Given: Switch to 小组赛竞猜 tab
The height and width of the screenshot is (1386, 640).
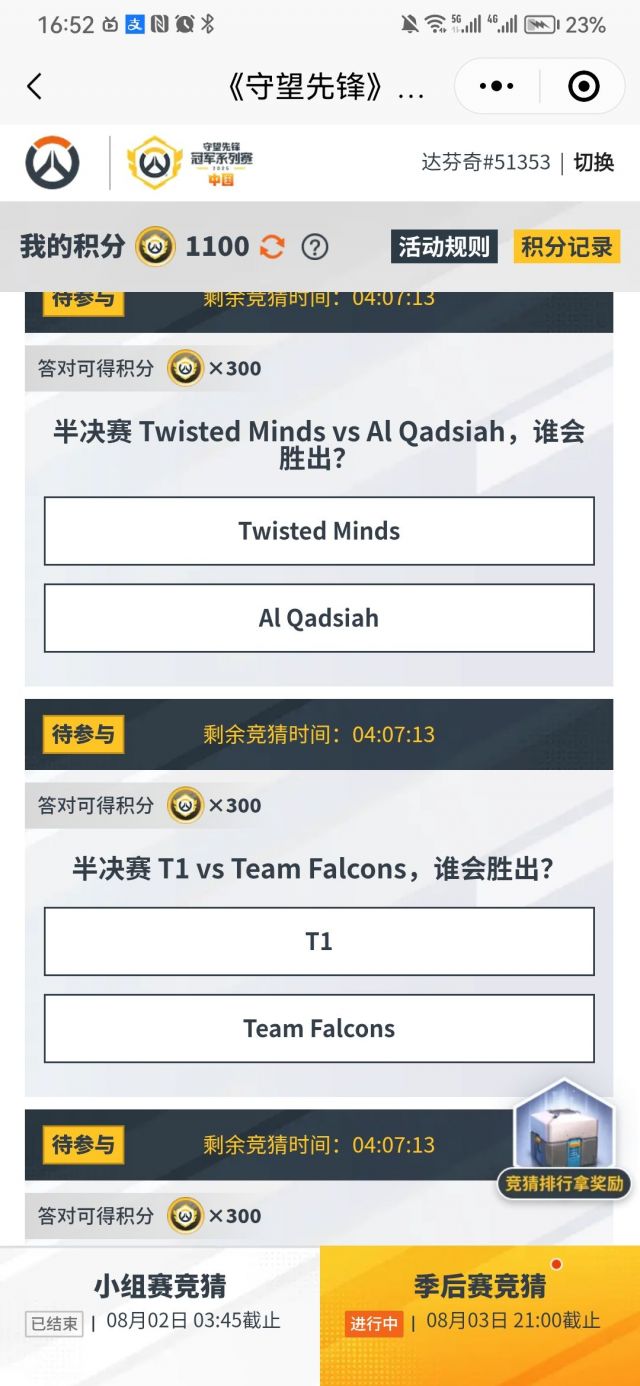Looking at the screenshot, I should tap(160, 1302).
